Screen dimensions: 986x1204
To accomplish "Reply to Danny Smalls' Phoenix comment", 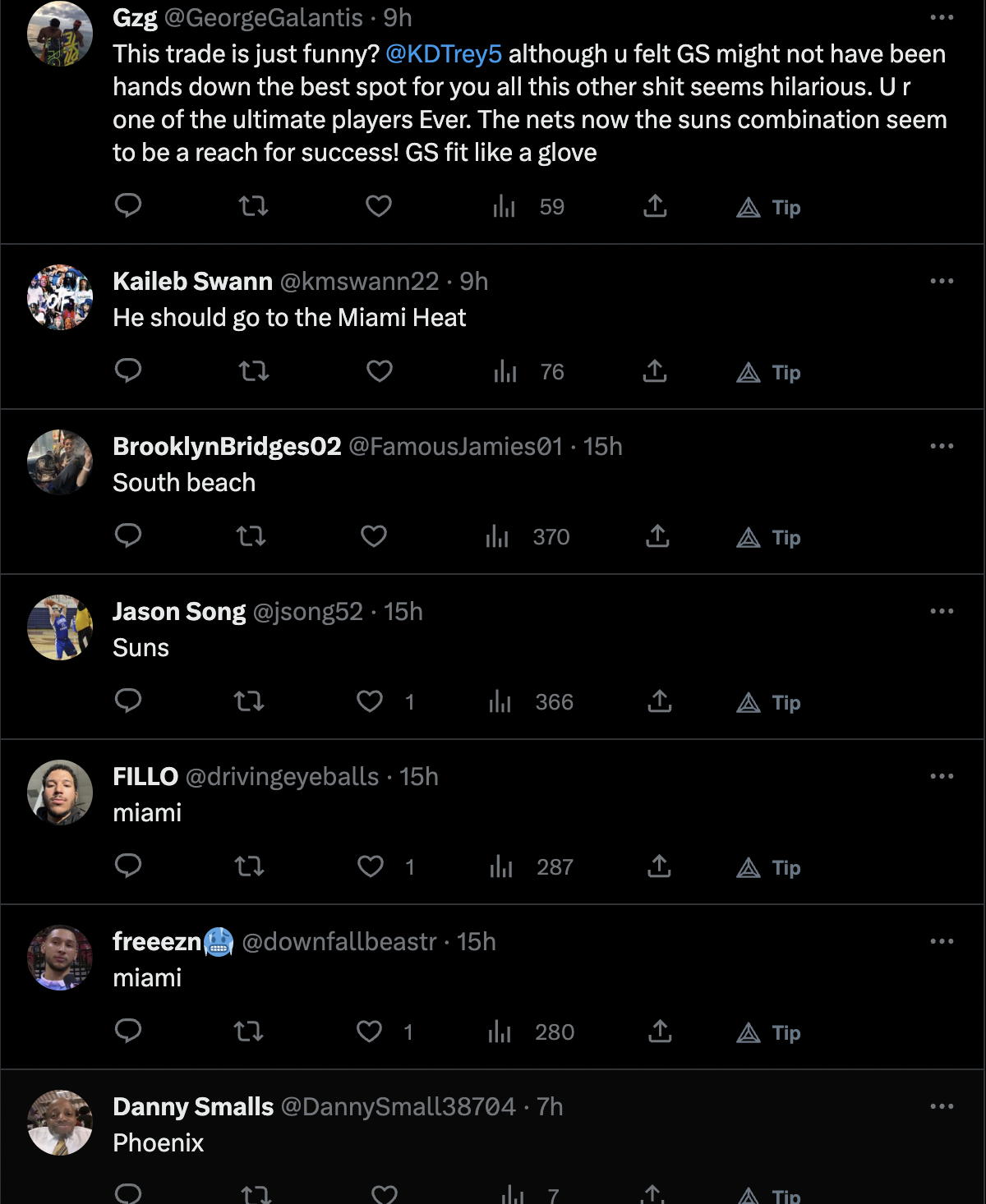I will (x=128, y=1197).
